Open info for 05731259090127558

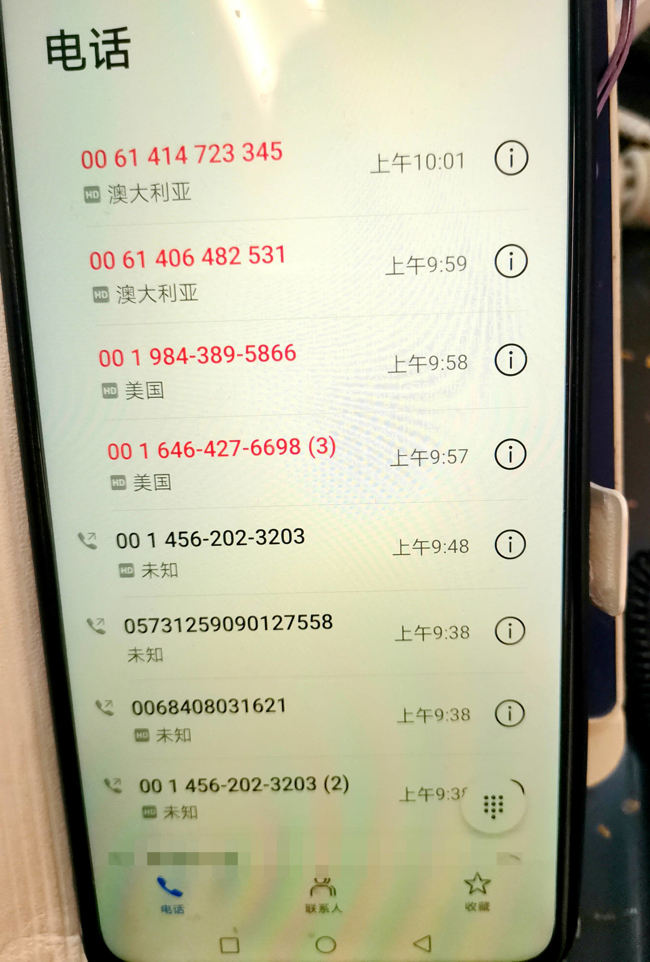click(510, 631)
